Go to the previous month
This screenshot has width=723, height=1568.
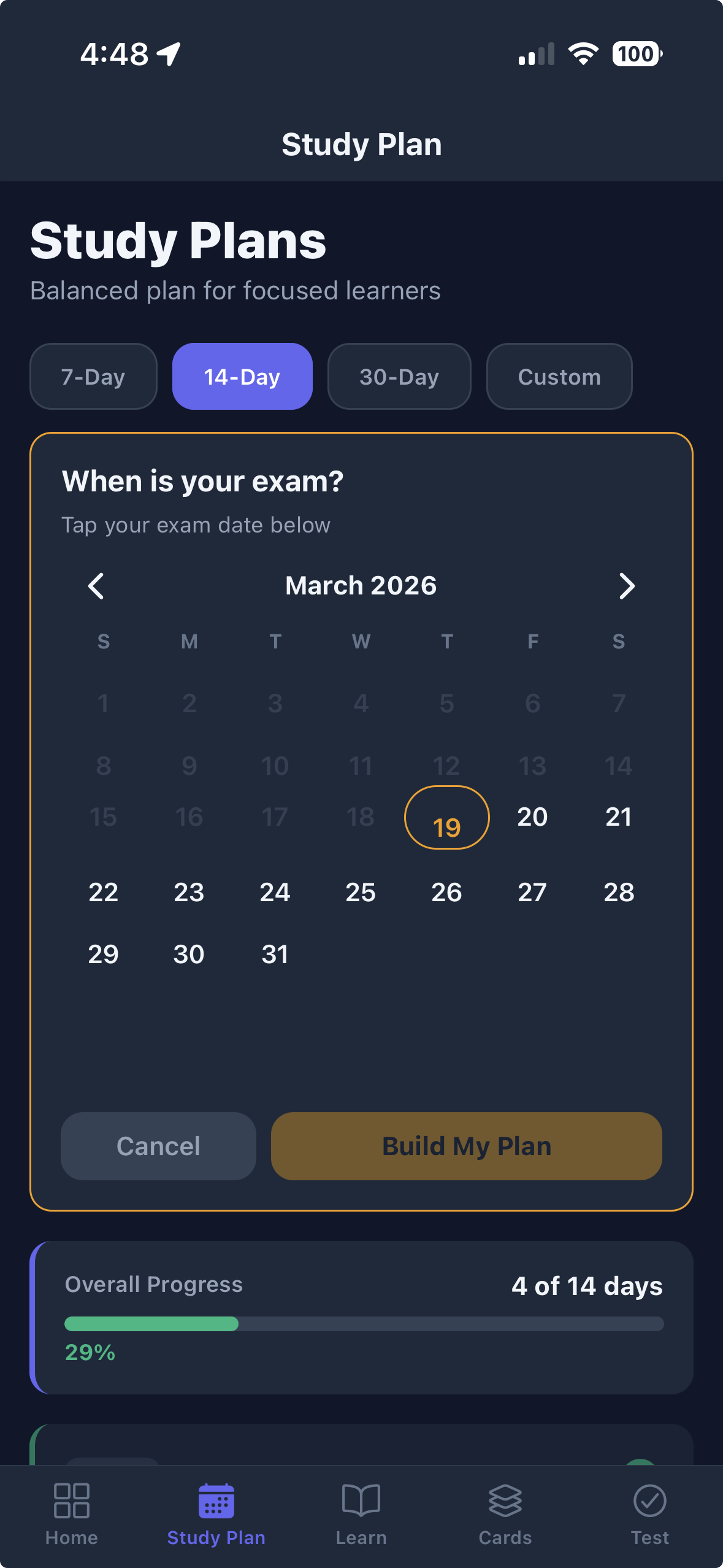[96, 586]
